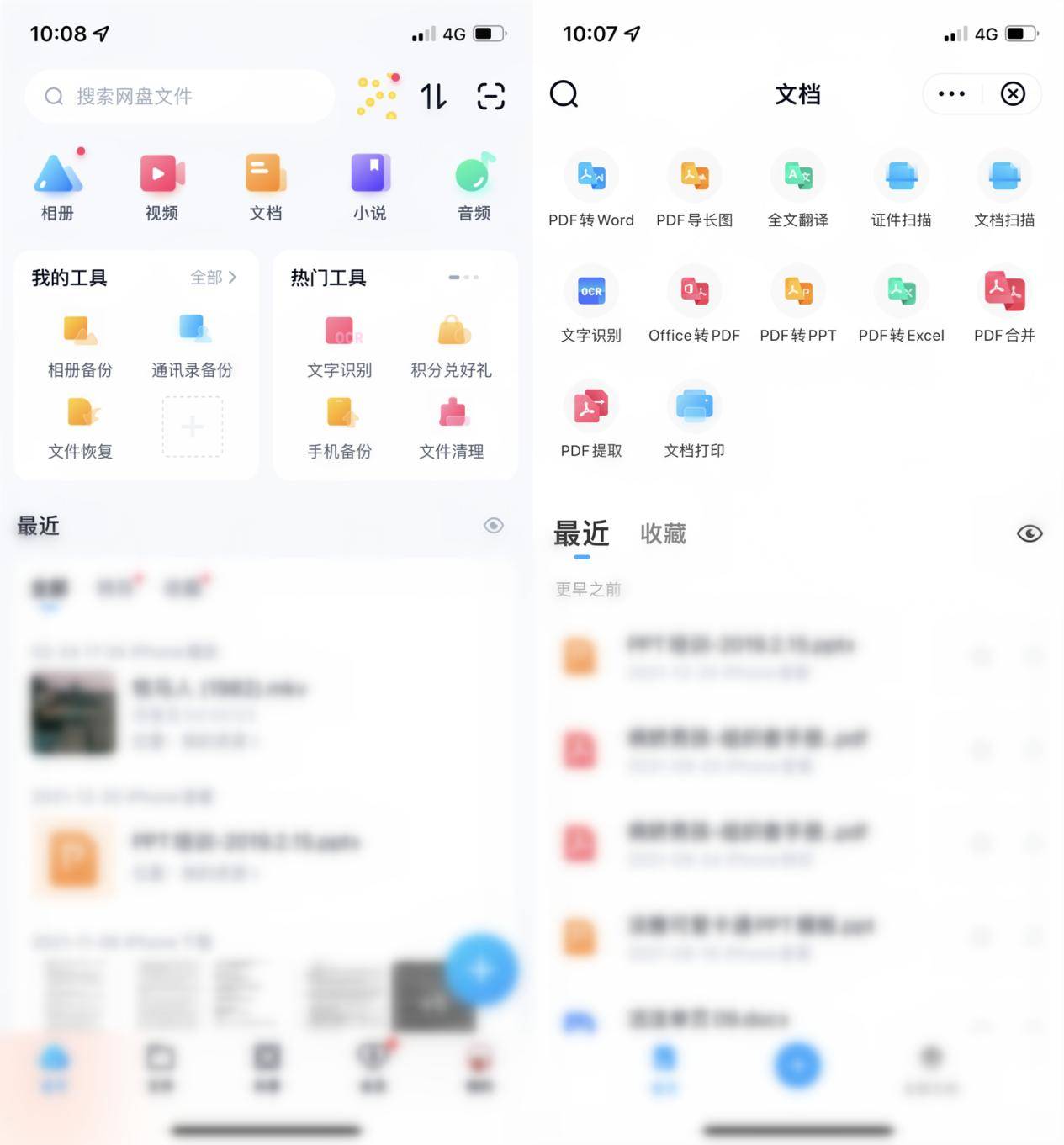Open the 文档打印 tool
This screenshot has width=1064, height=1145.
694,420
